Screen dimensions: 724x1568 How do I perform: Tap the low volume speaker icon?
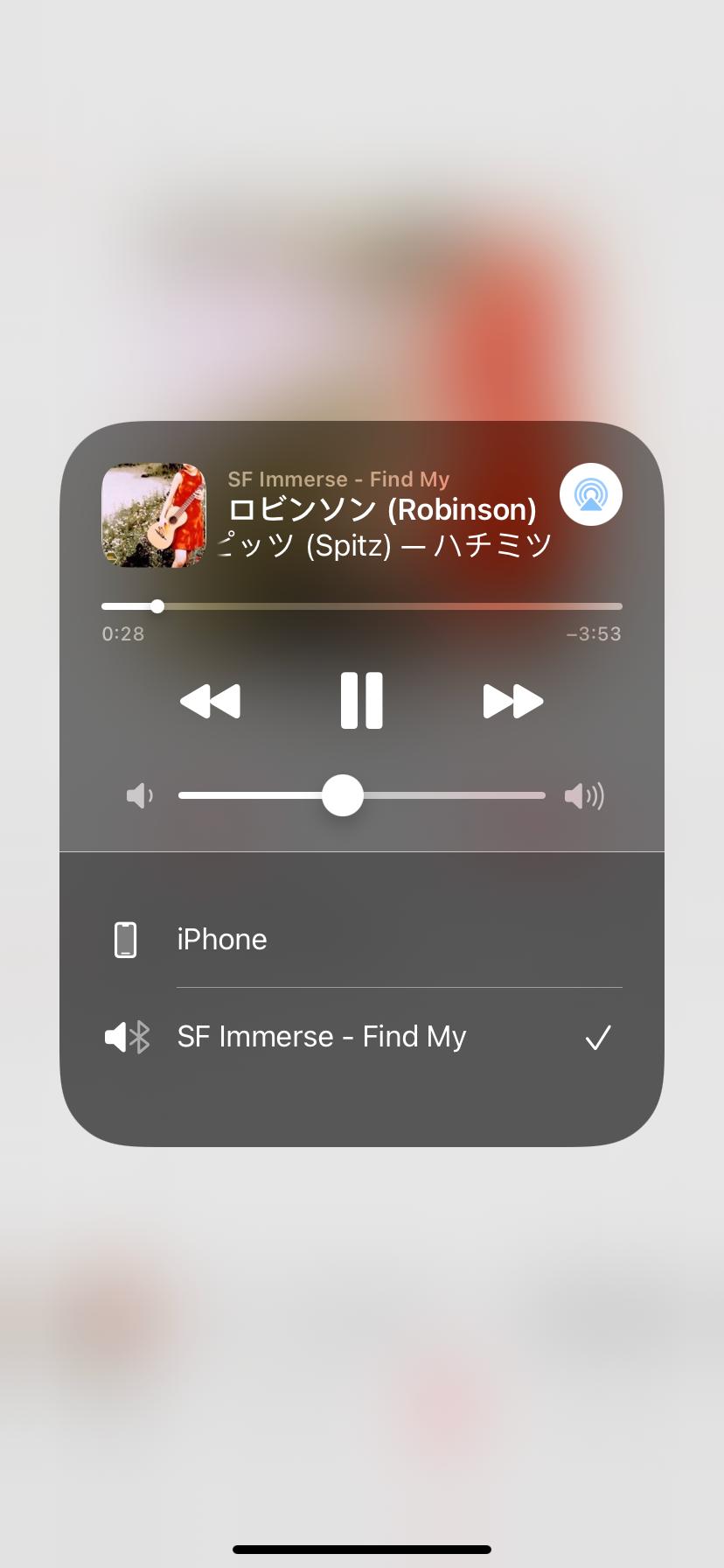click(x=139, y=794)
